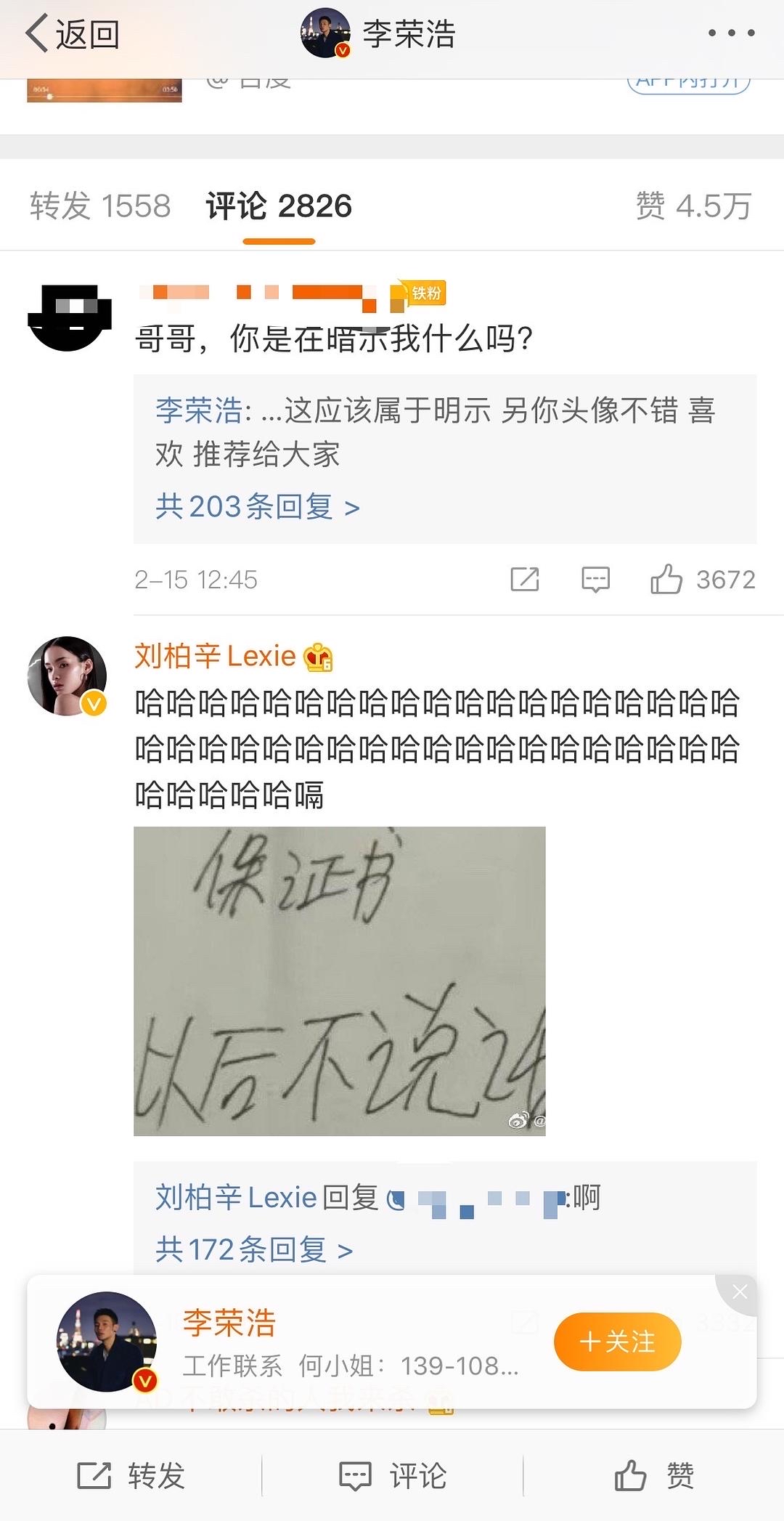View all 203 replies to first comment

257,506
